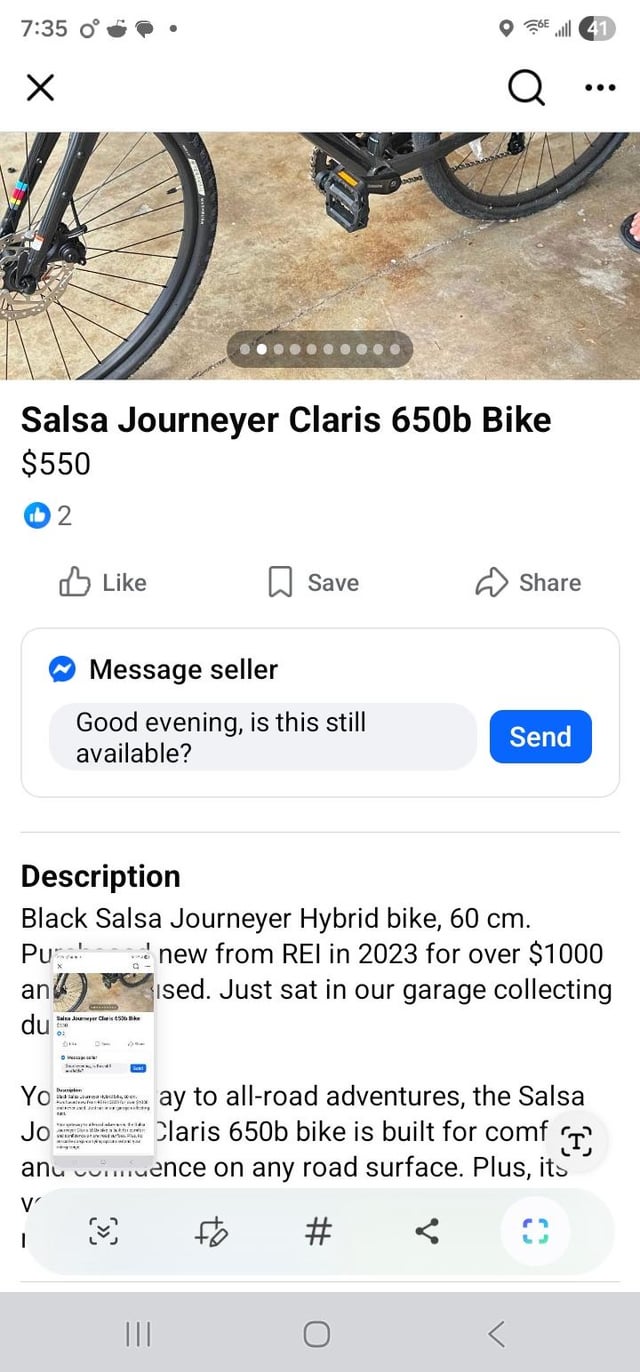
Task: Tap the blue scan icon in screenshot toolbar
Action: 535,1231
